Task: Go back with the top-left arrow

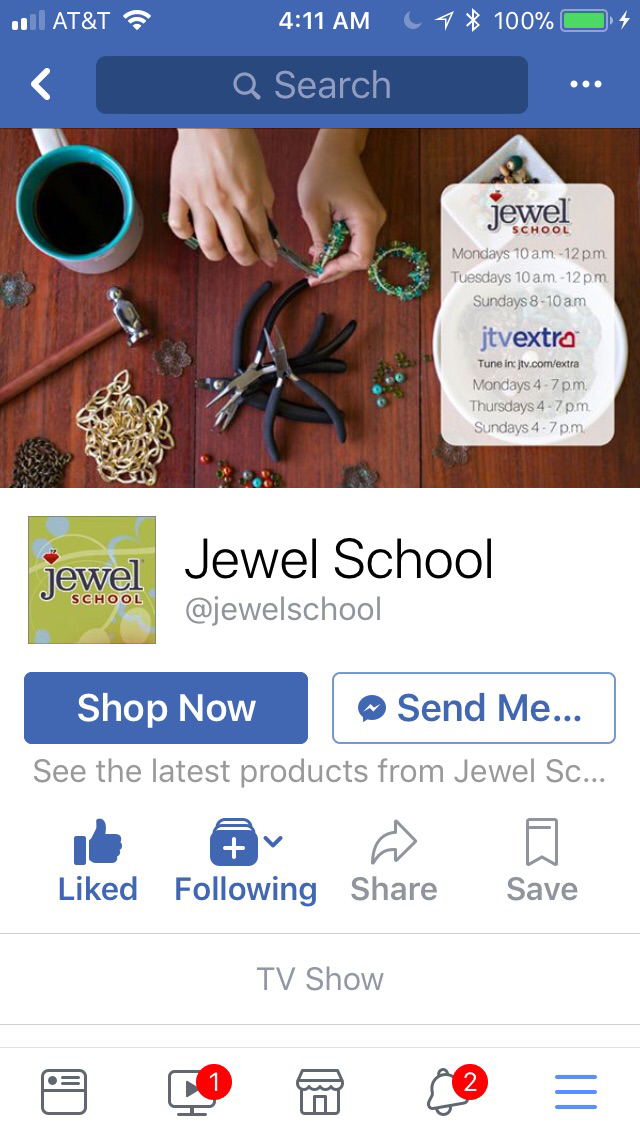Action: click(41, 85)
